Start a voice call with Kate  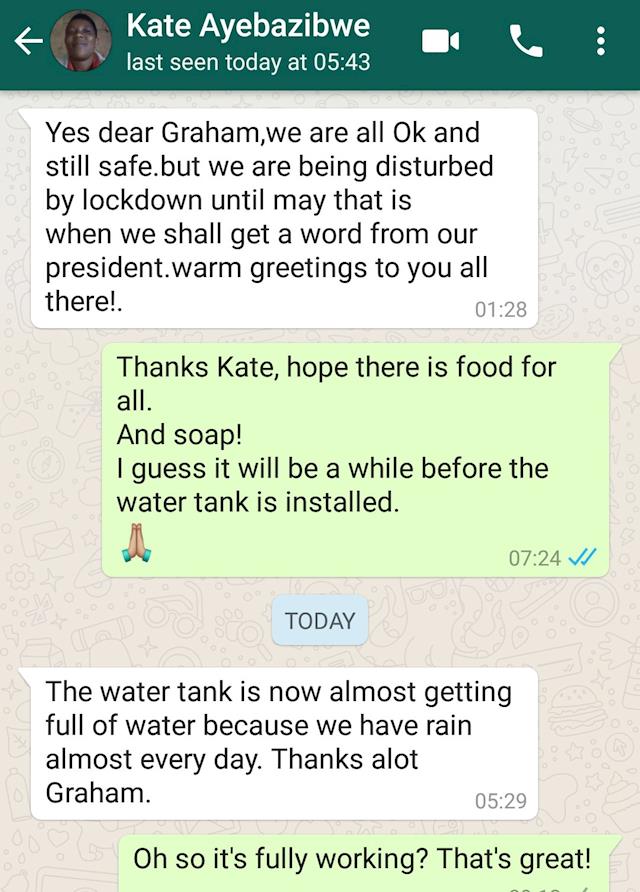[525, 41]
